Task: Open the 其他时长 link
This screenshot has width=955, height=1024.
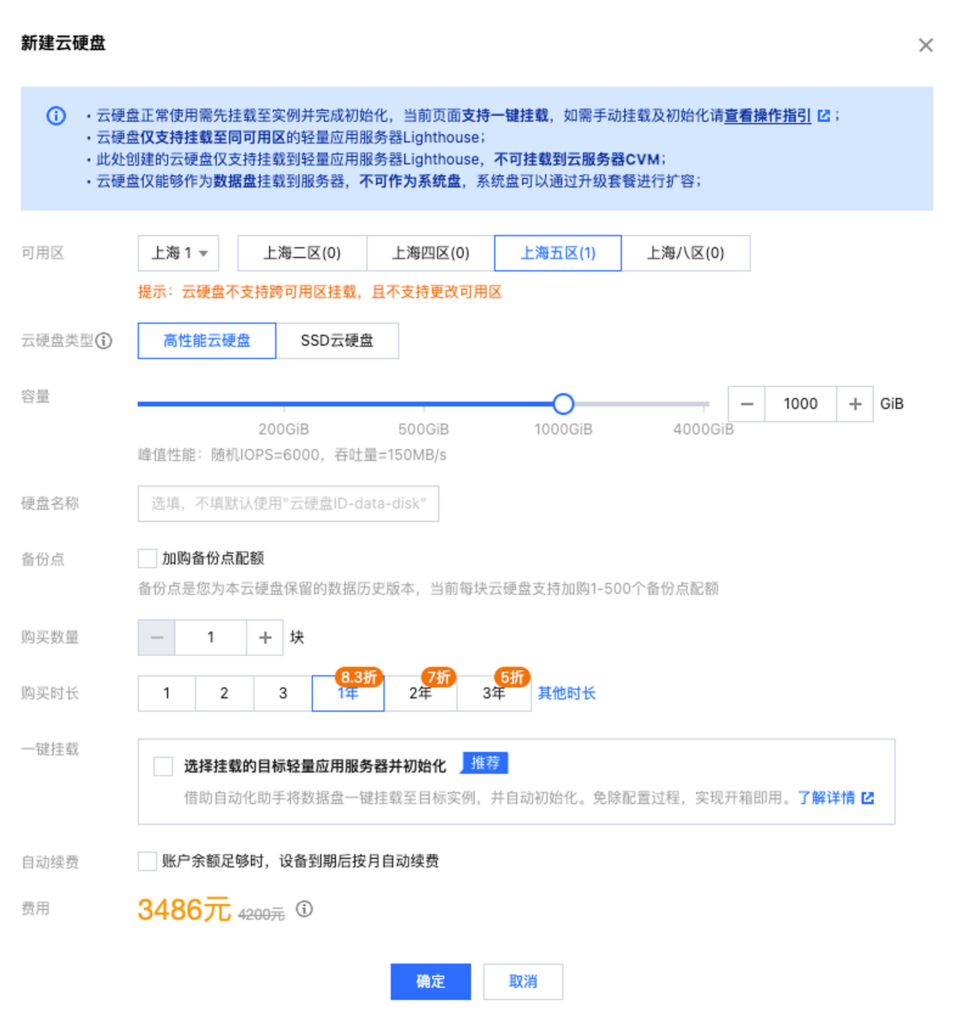Action: click(x=567, y=693)
